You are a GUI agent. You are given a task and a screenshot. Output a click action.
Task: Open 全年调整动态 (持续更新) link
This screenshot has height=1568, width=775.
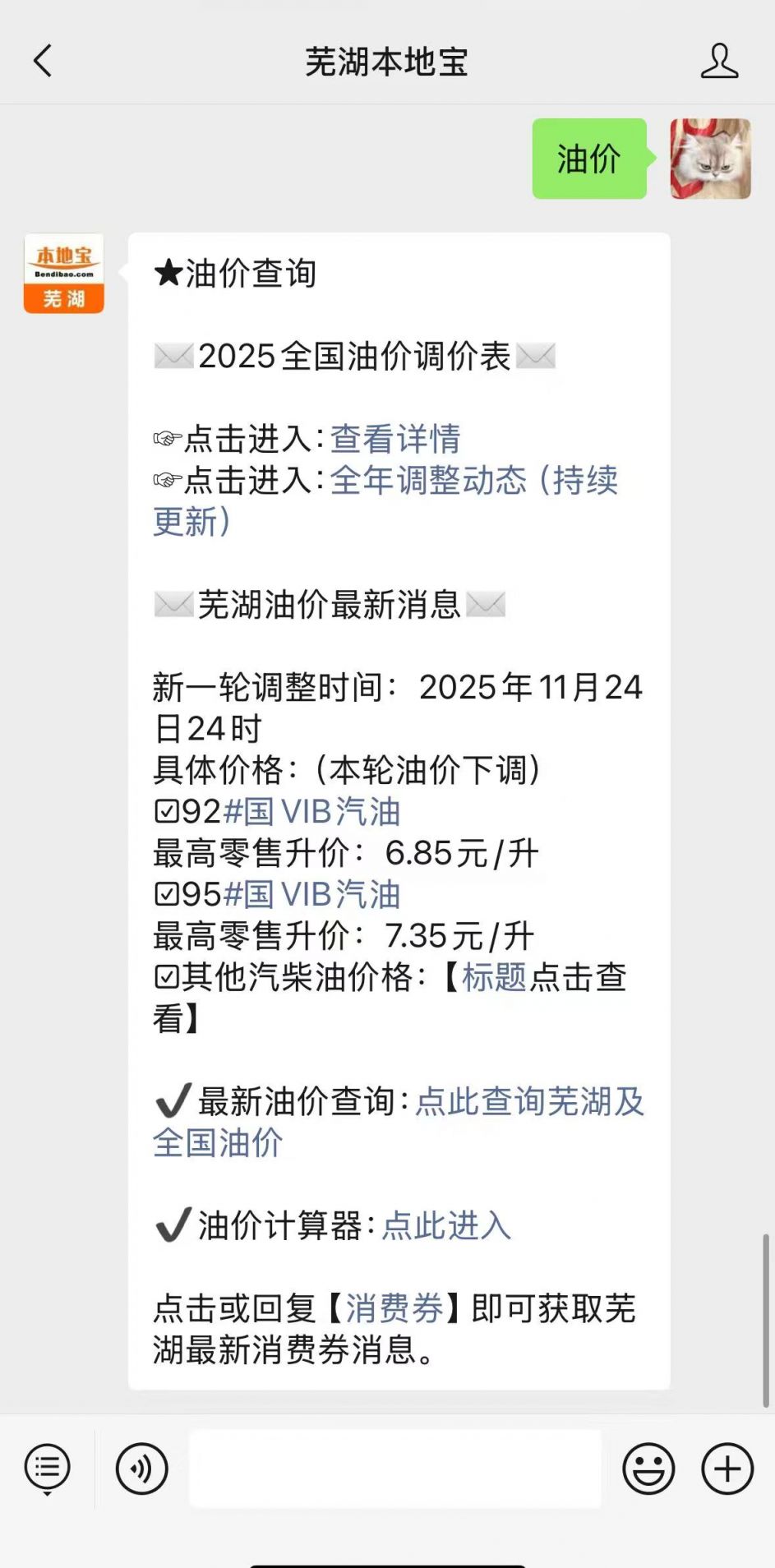(x=473, y=481)
